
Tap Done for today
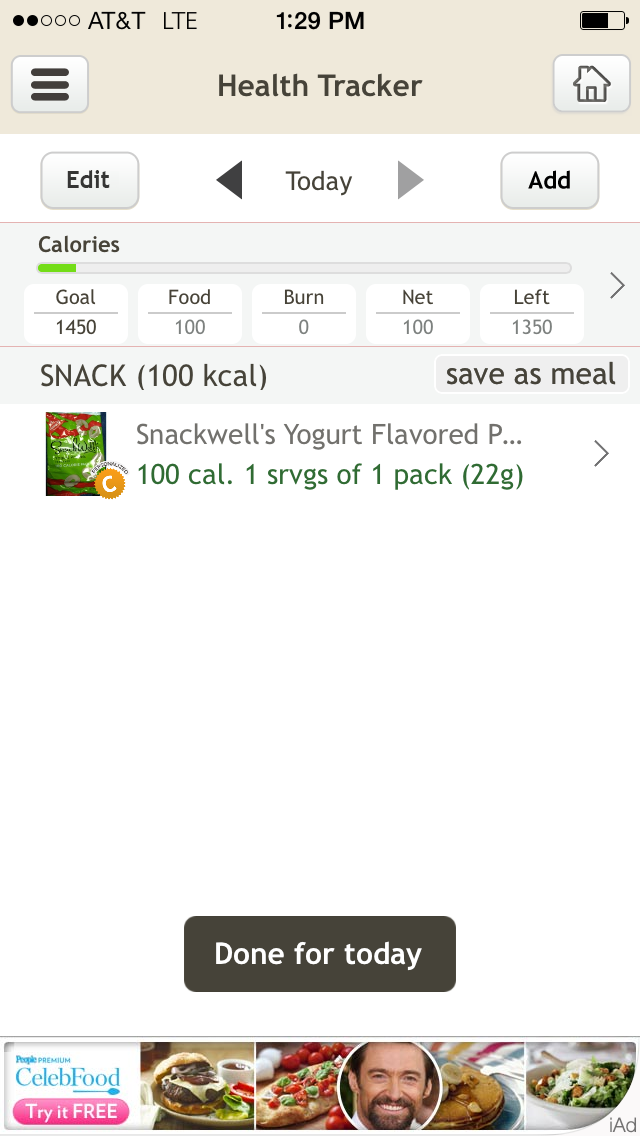point(319,954)
